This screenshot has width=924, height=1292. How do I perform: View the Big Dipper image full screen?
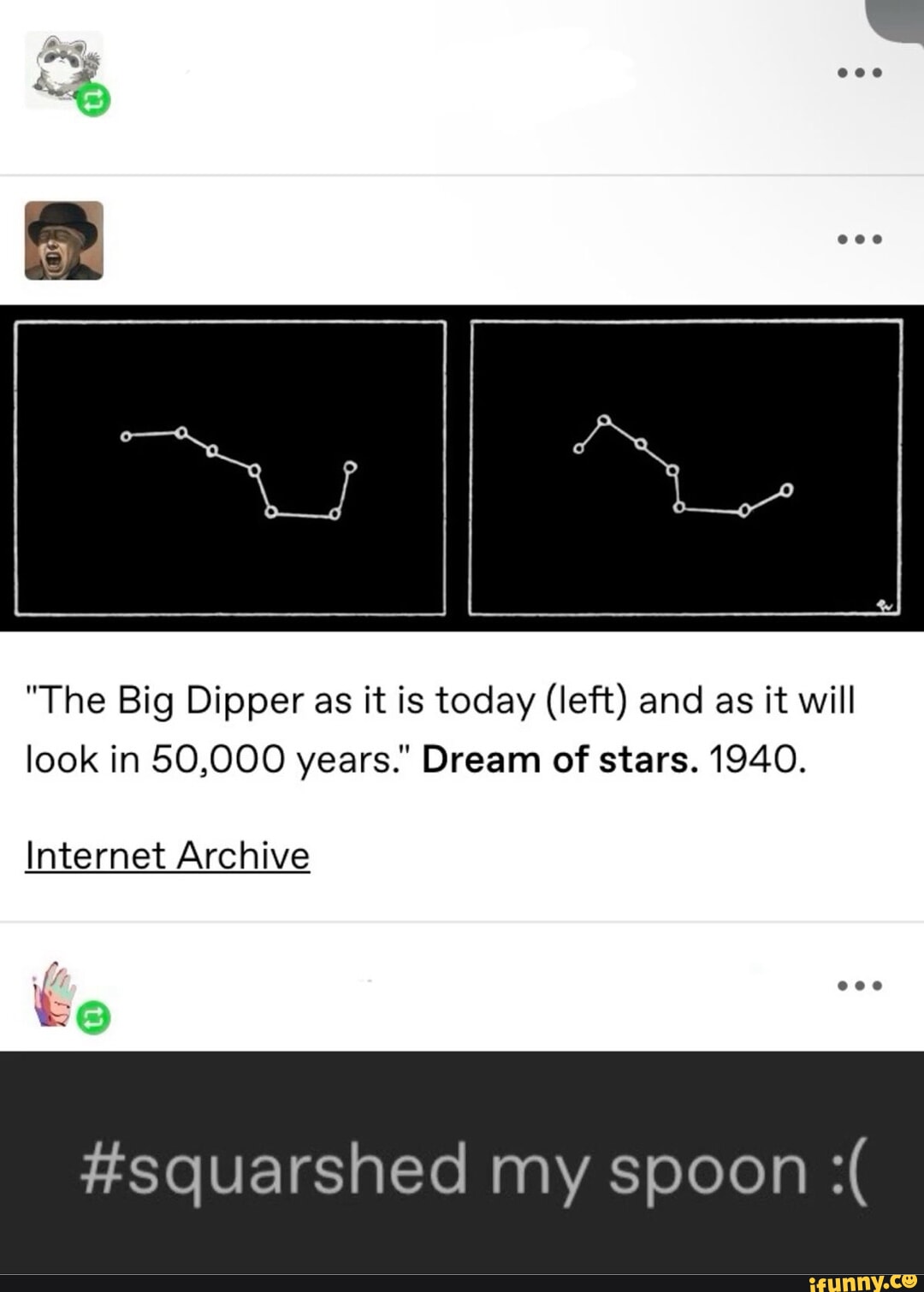click(x=462, y=467)
